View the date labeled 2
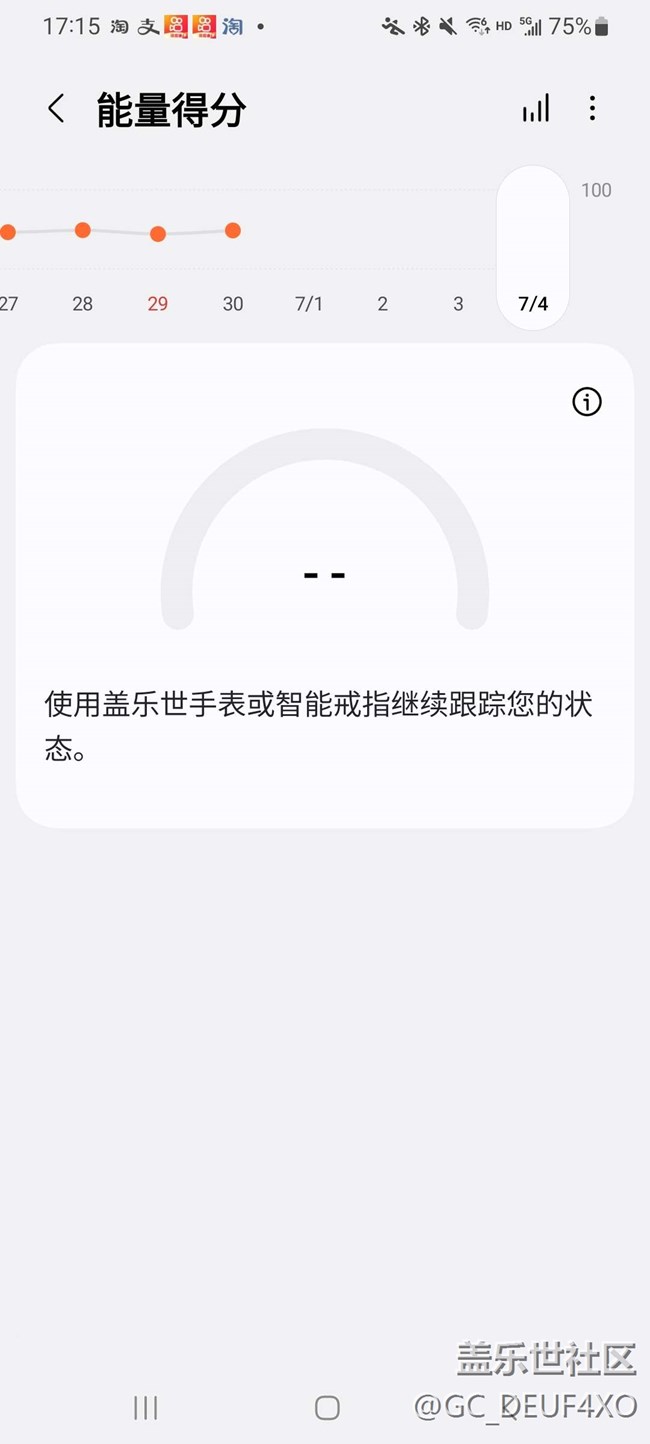The height and width of the screenshot is (1444, 650). point(383,303)
